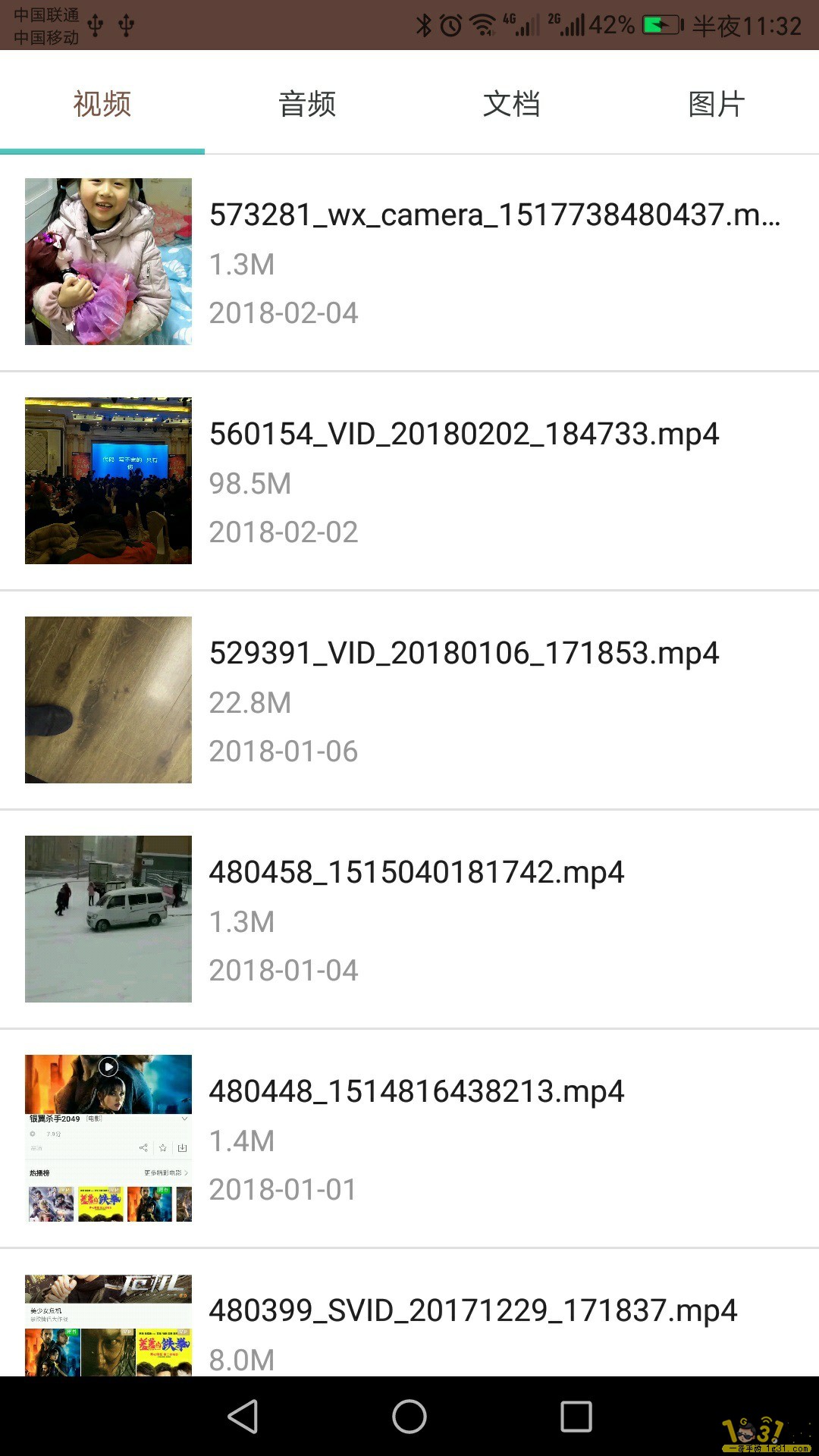Switch to the 音频 tab
819x1456 pixels.
click(x=307, y=104)
